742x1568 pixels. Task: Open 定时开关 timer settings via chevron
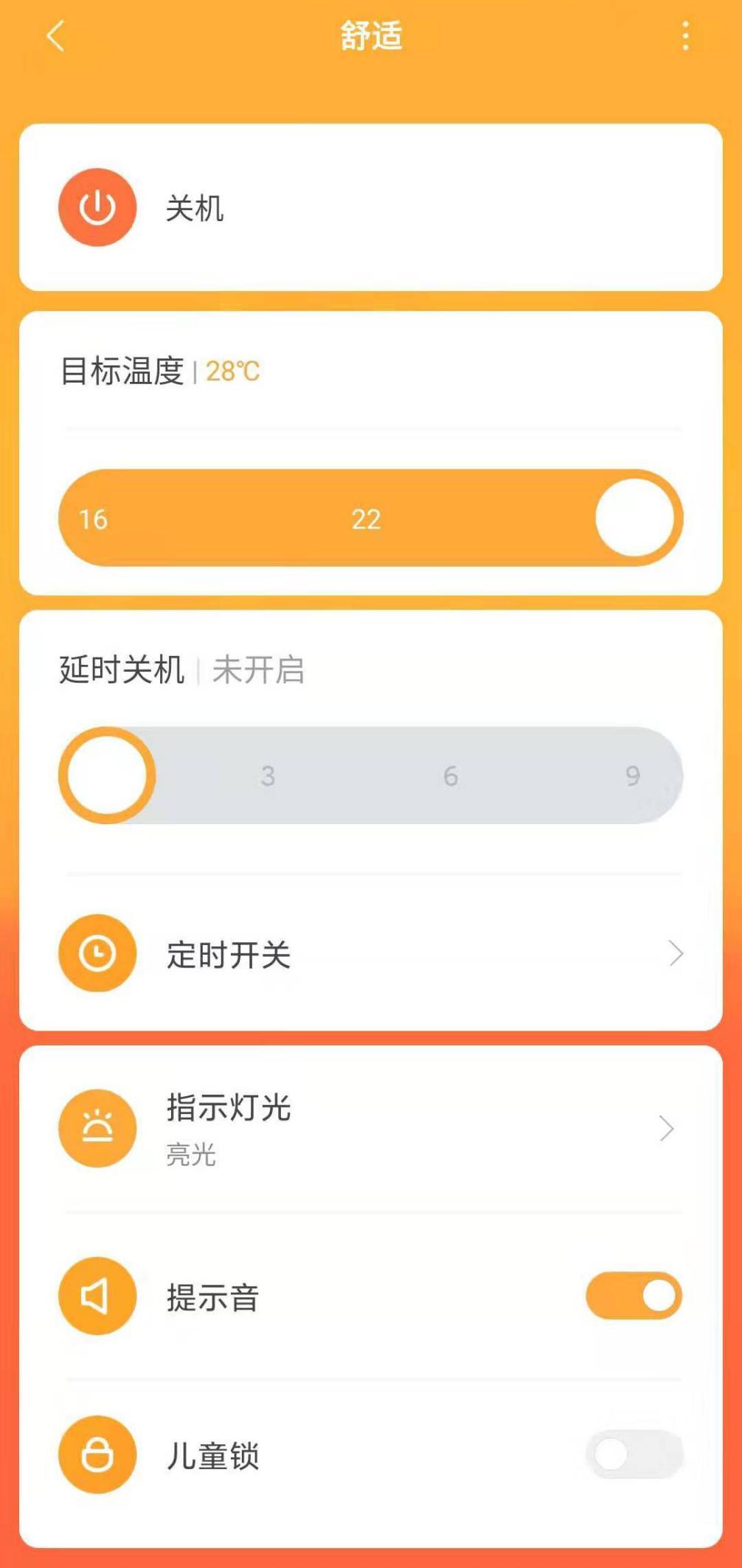pos(676,953)
